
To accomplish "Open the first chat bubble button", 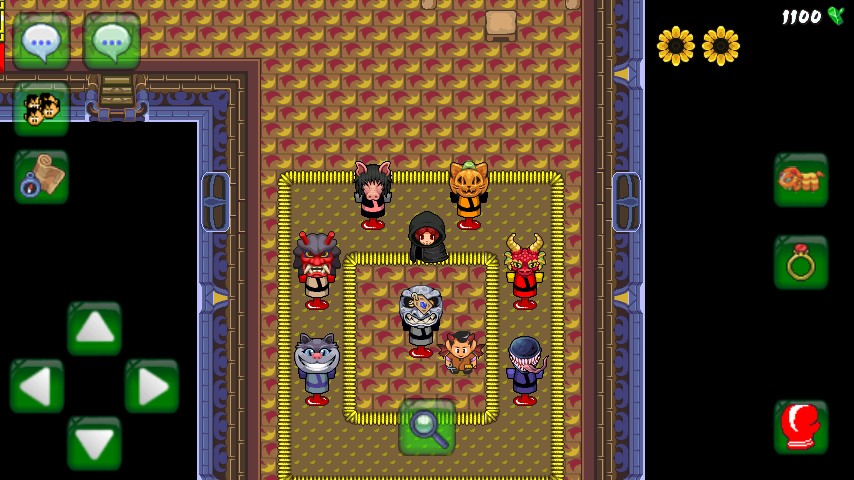I will pyautogui.click(x=42, y=40).
